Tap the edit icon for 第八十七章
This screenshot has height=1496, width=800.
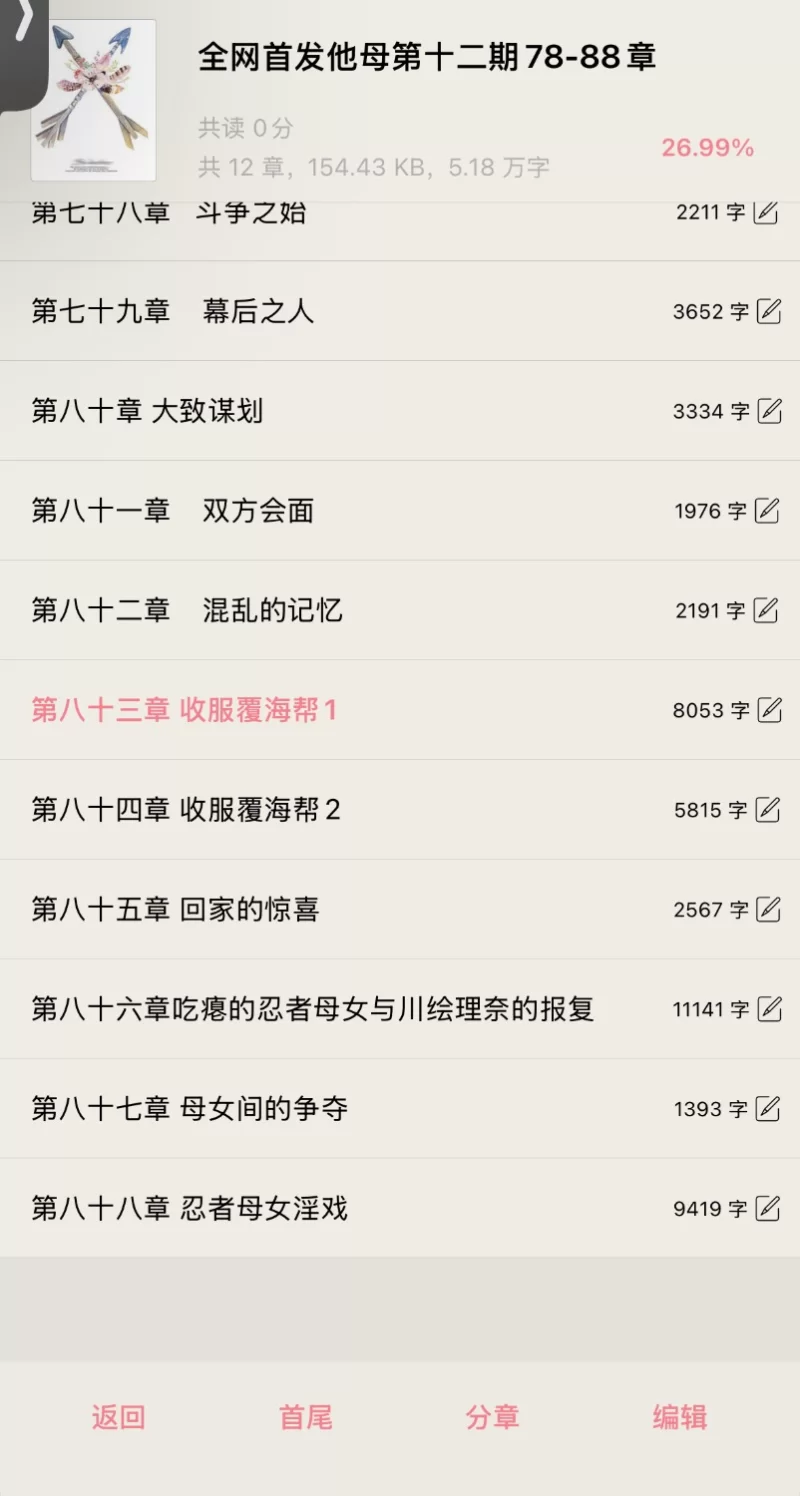pos(768,1108)
